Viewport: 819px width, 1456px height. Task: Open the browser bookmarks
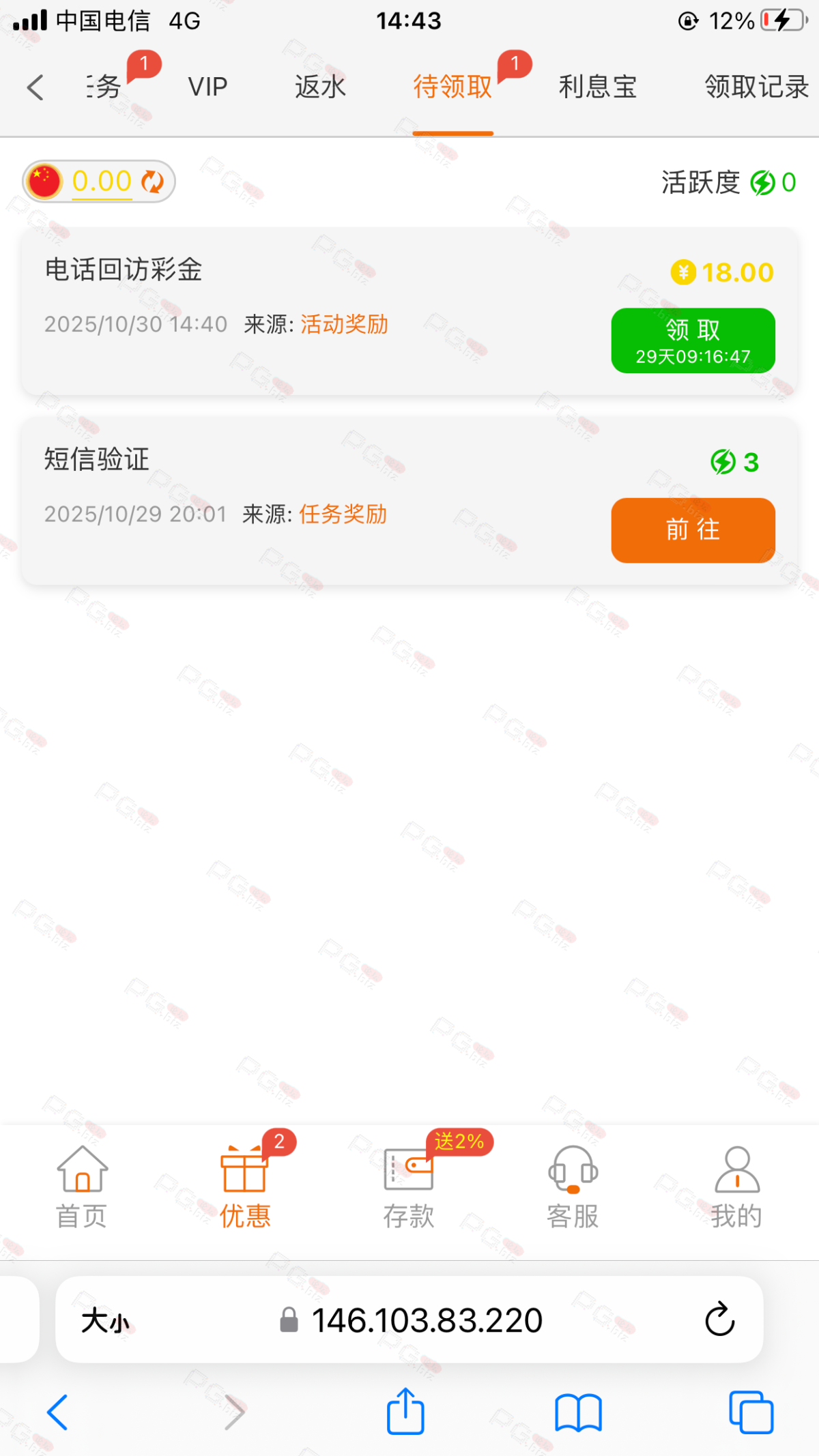pyautogui.click(x=578, y=1412)
